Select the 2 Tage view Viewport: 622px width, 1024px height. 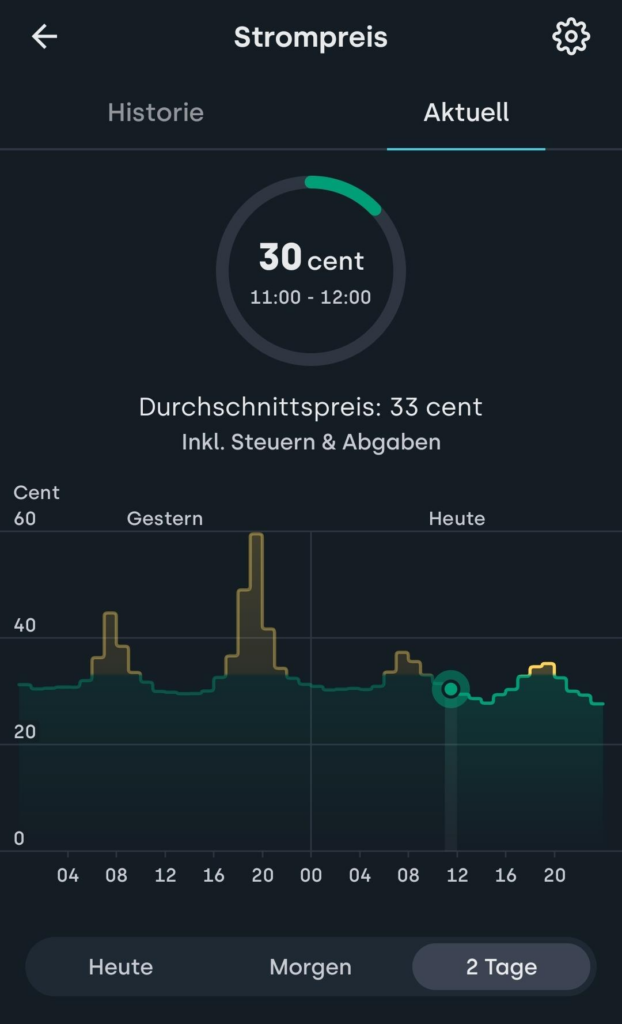pos(501,967)
